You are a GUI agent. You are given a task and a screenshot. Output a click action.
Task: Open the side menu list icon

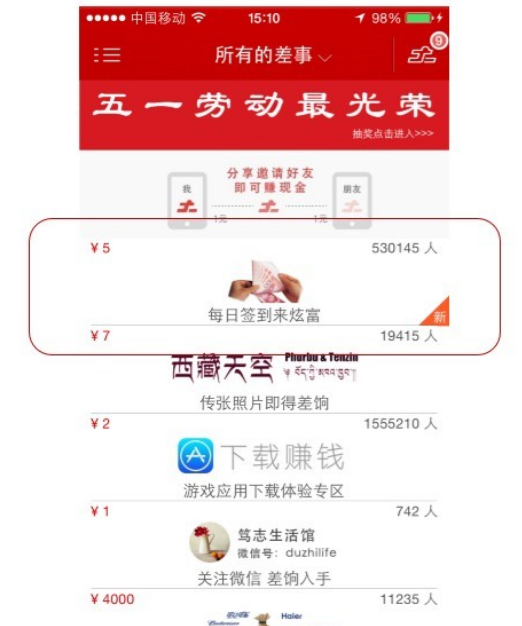(x=107, y=55)
